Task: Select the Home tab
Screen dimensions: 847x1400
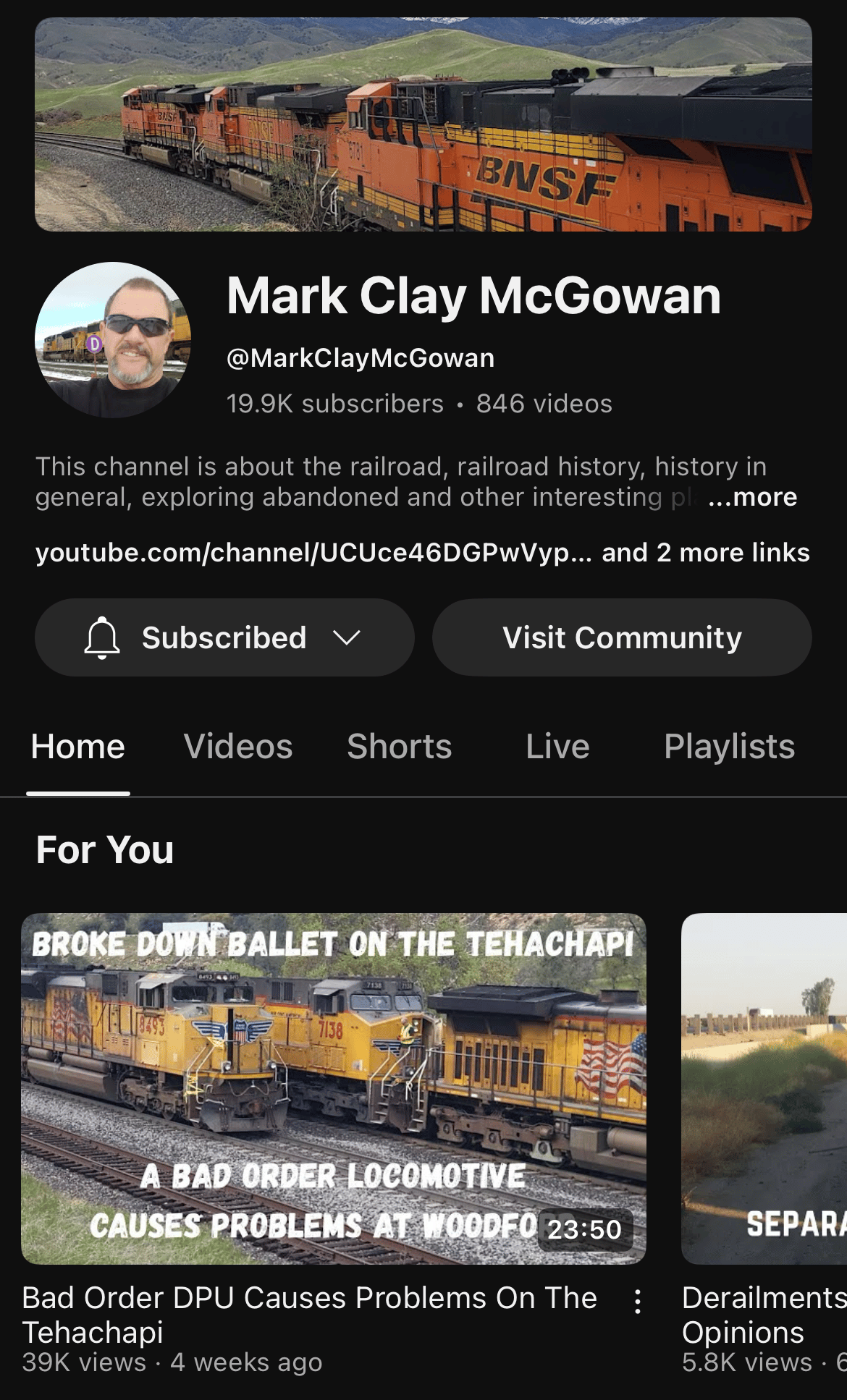Action: (78, 747)
